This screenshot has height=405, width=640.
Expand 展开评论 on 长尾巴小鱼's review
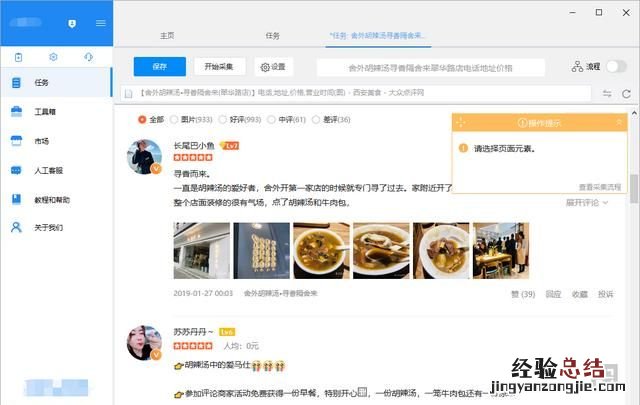587,202
